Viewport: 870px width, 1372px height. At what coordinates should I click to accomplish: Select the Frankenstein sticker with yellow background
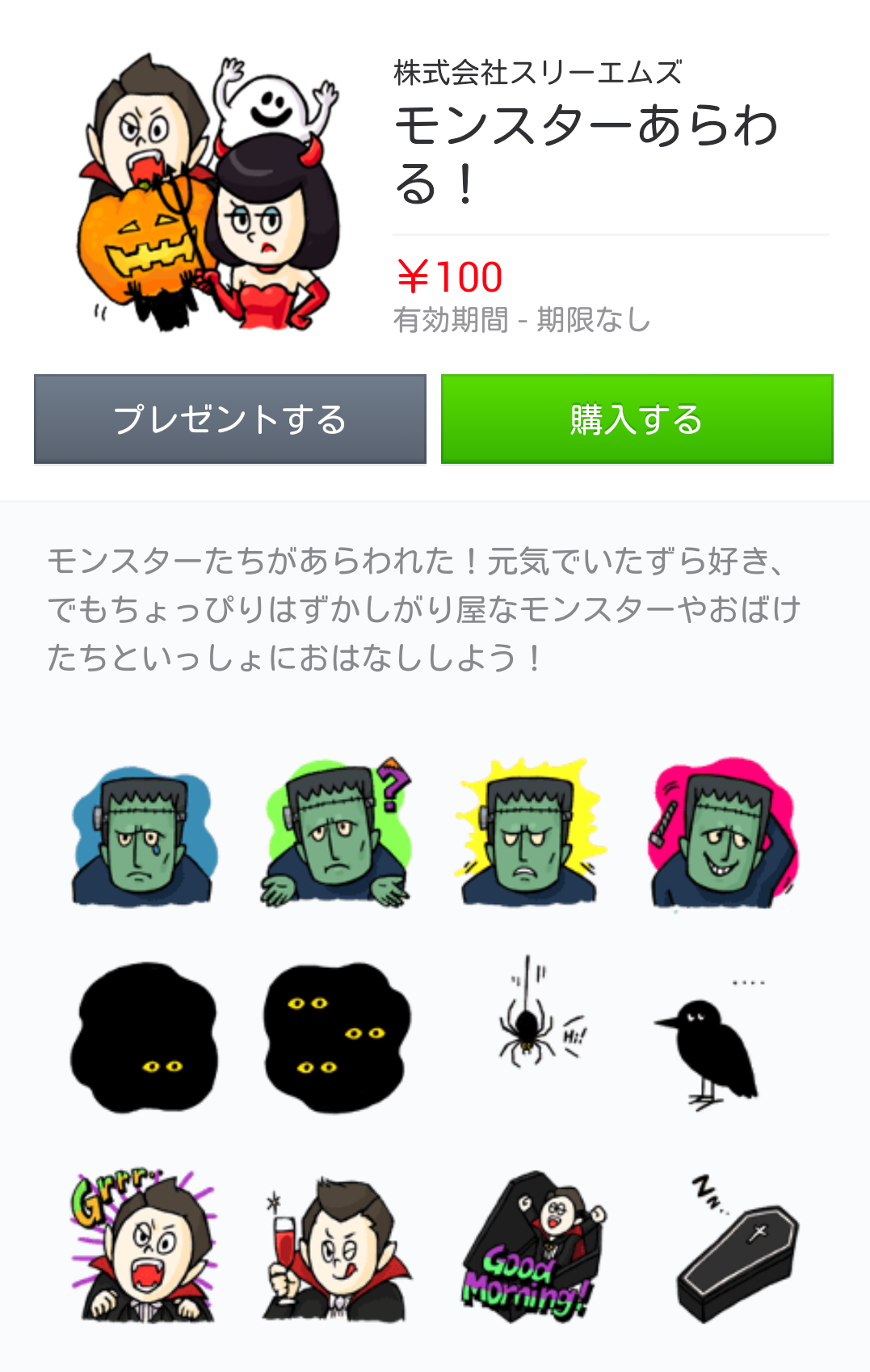529,834
